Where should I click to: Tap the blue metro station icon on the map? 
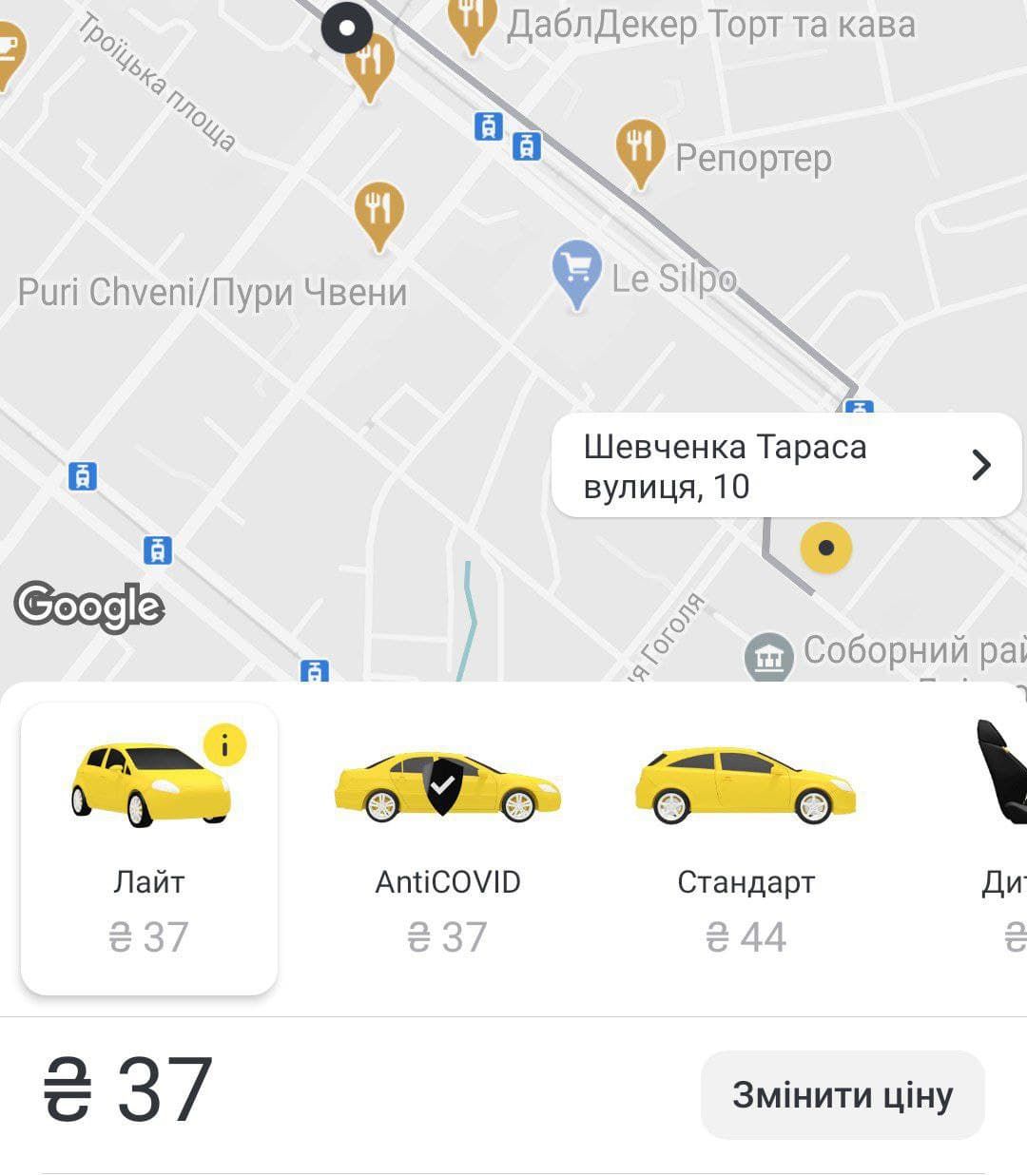pyautogui.click(x=489, y=127)
